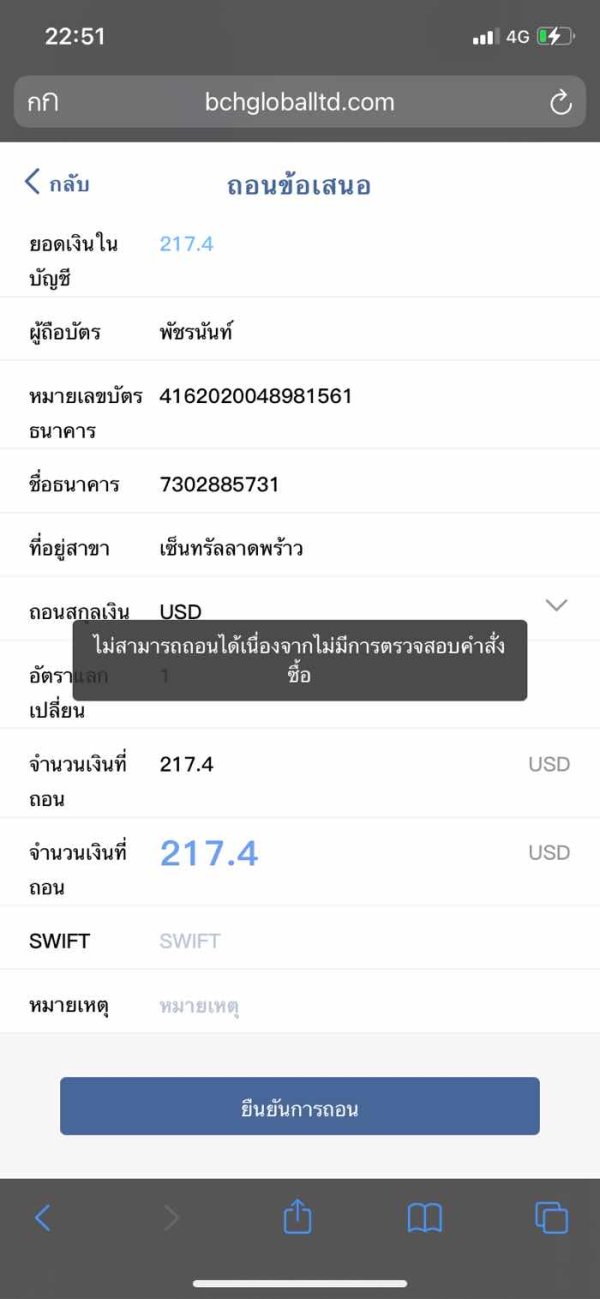Show open Safari tabs
600x1299 pixels.
pos(551,1218)
